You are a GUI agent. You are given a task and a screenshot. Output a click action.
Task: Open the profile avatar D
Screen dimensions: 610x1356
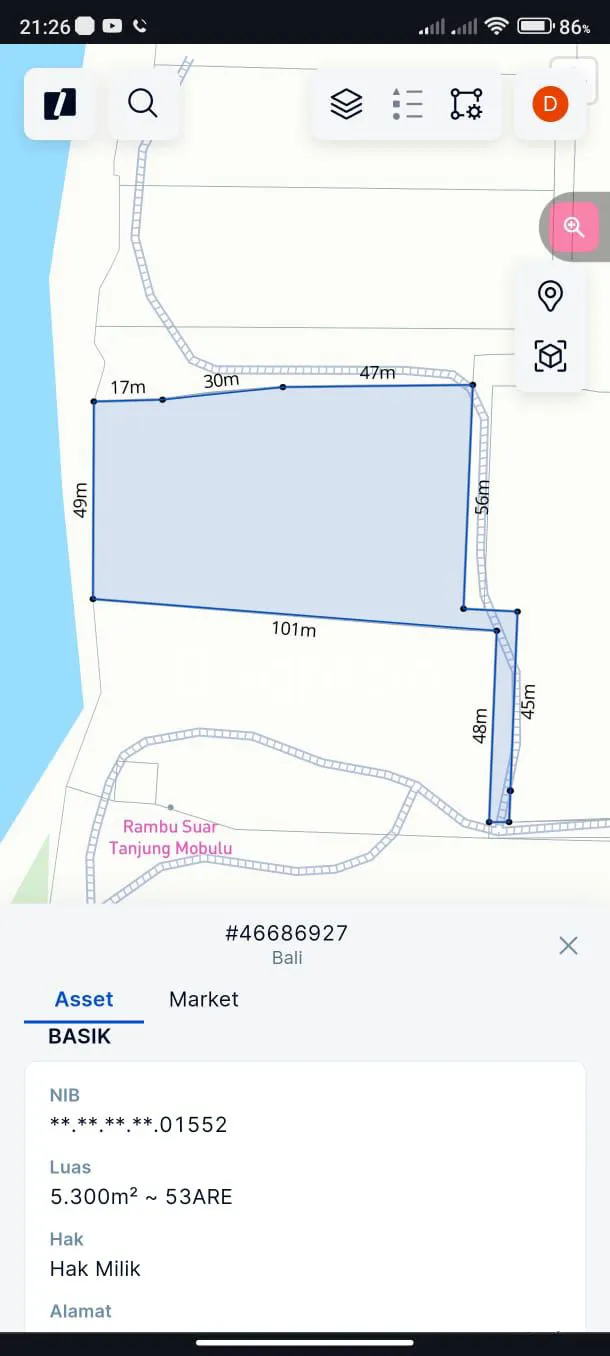[549, 104]
